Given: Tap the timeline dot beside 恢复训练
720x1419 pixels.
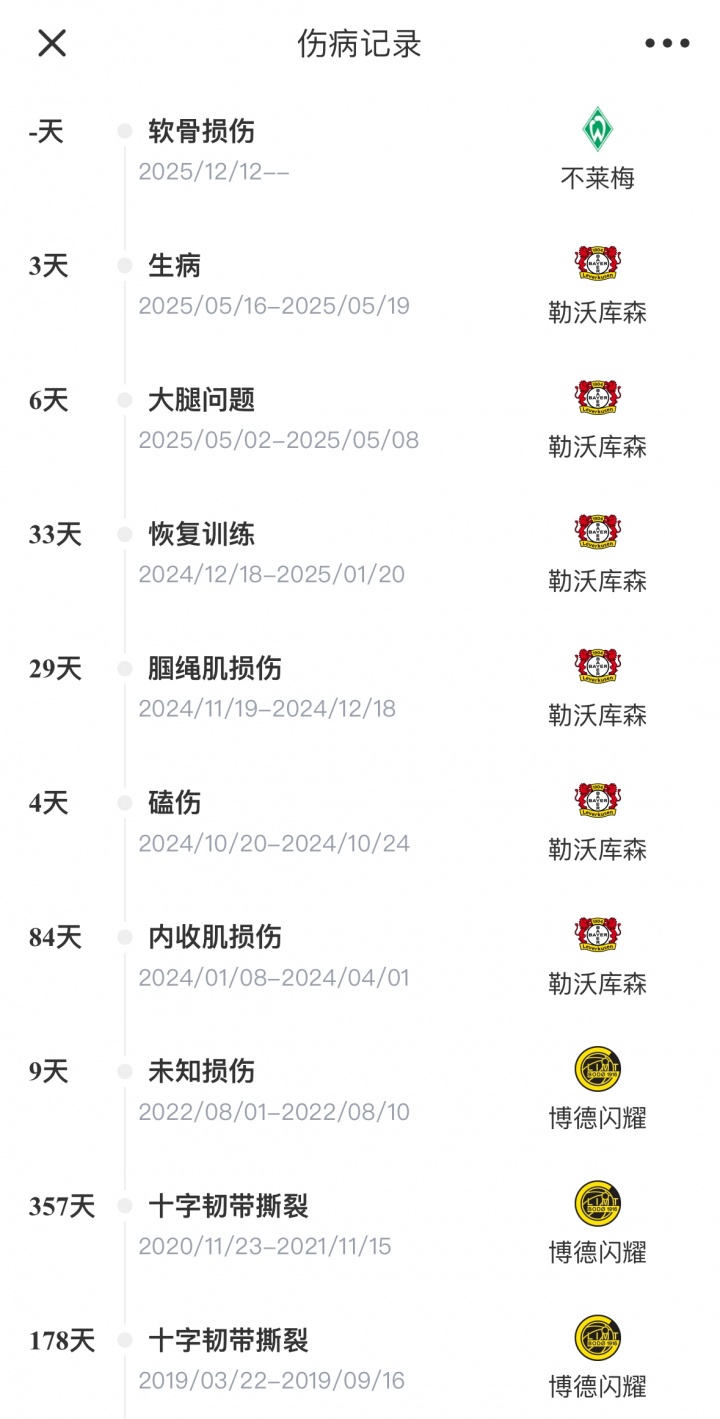Looking at the screenshot, I should click(x=124, y=532).
